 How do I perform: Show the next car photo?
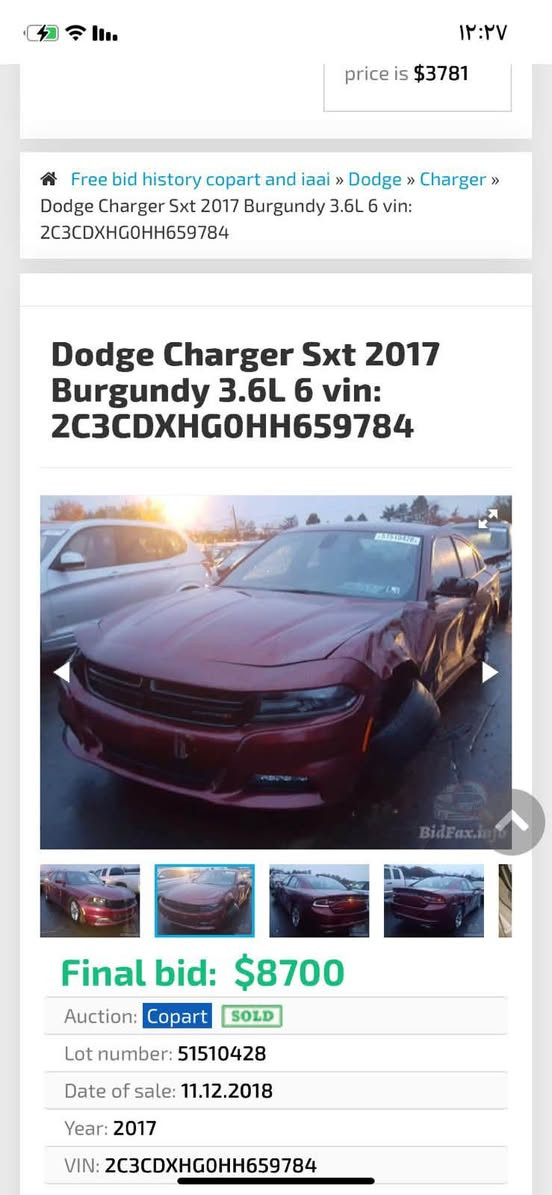490,672
